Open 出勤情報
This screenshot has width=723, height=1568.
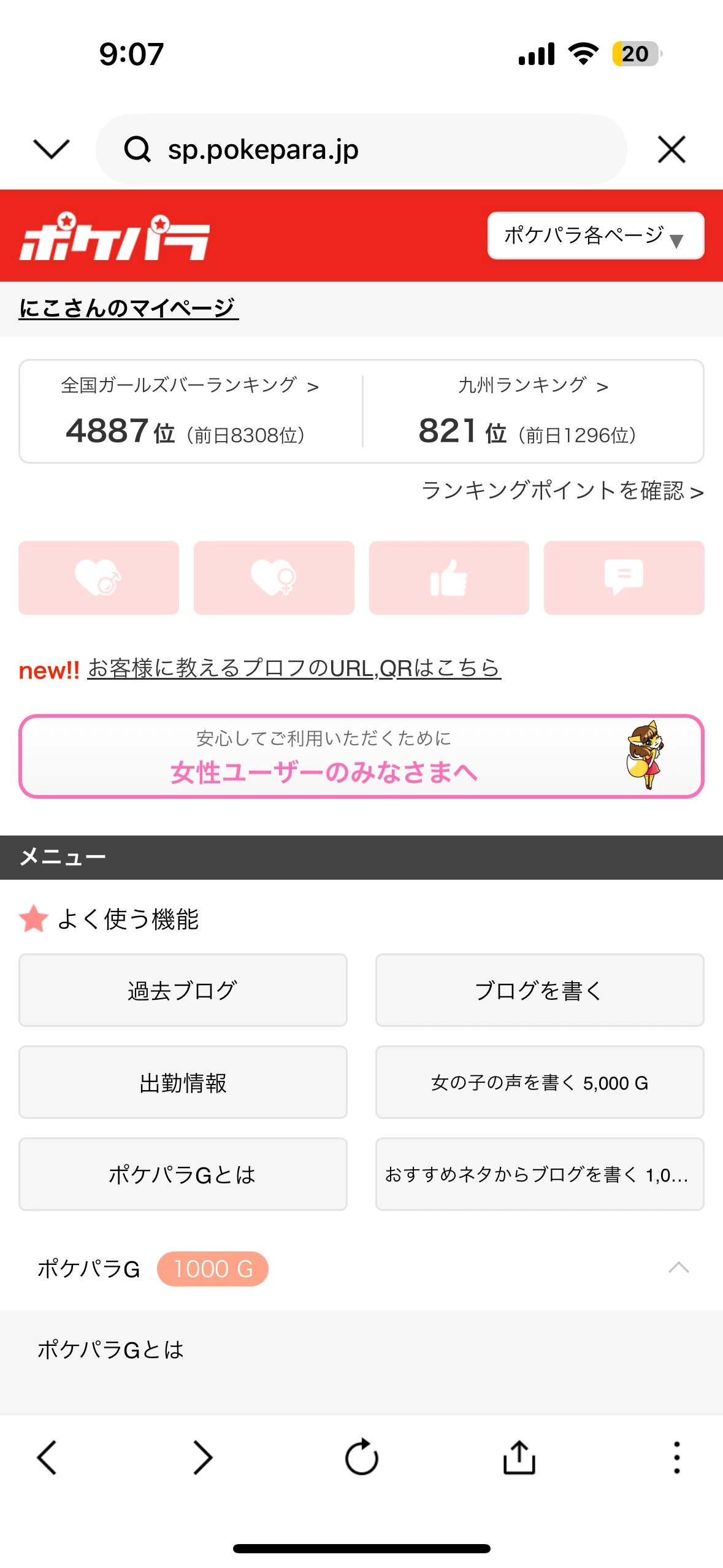point(183,1082)
